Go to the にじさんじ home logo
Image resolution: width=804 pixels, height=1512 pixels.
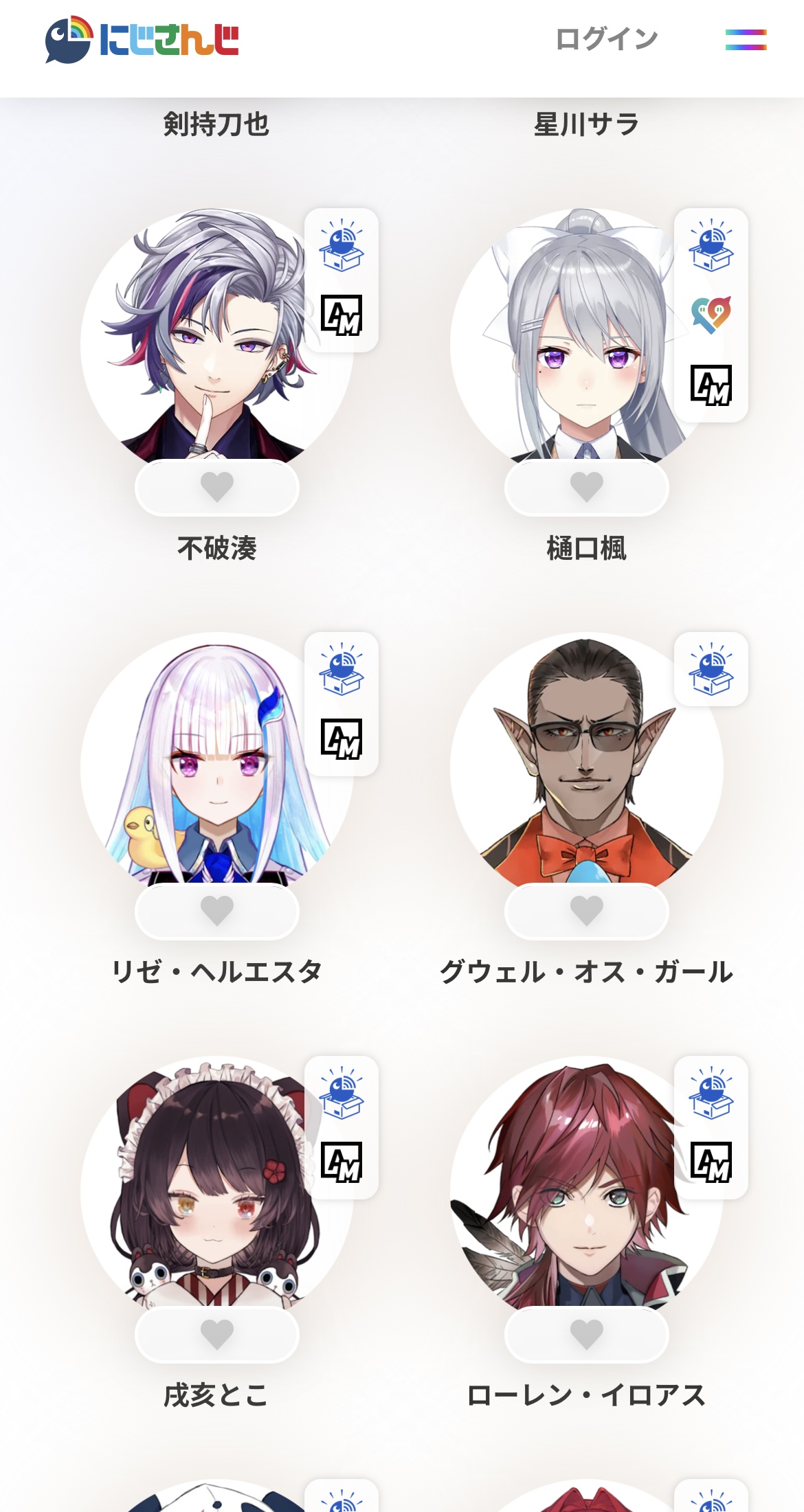click(x=142, y=39)
